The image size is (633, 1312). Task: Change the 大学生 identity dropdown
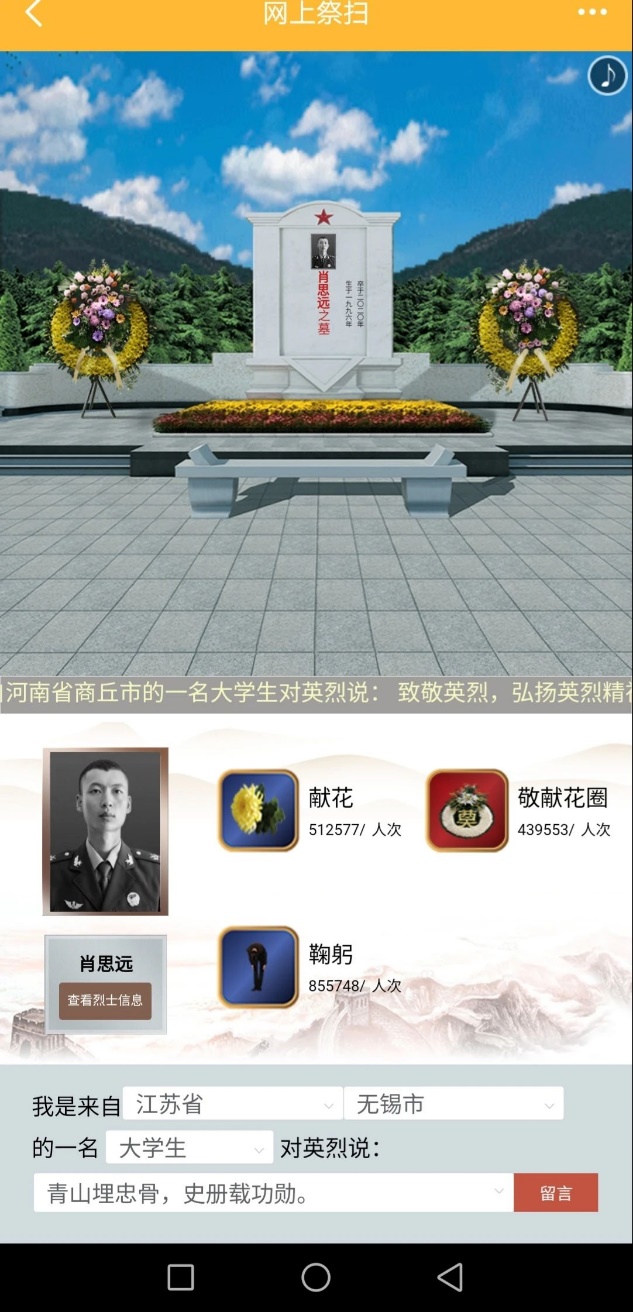pyautogui.click(x=189, y=1148)
